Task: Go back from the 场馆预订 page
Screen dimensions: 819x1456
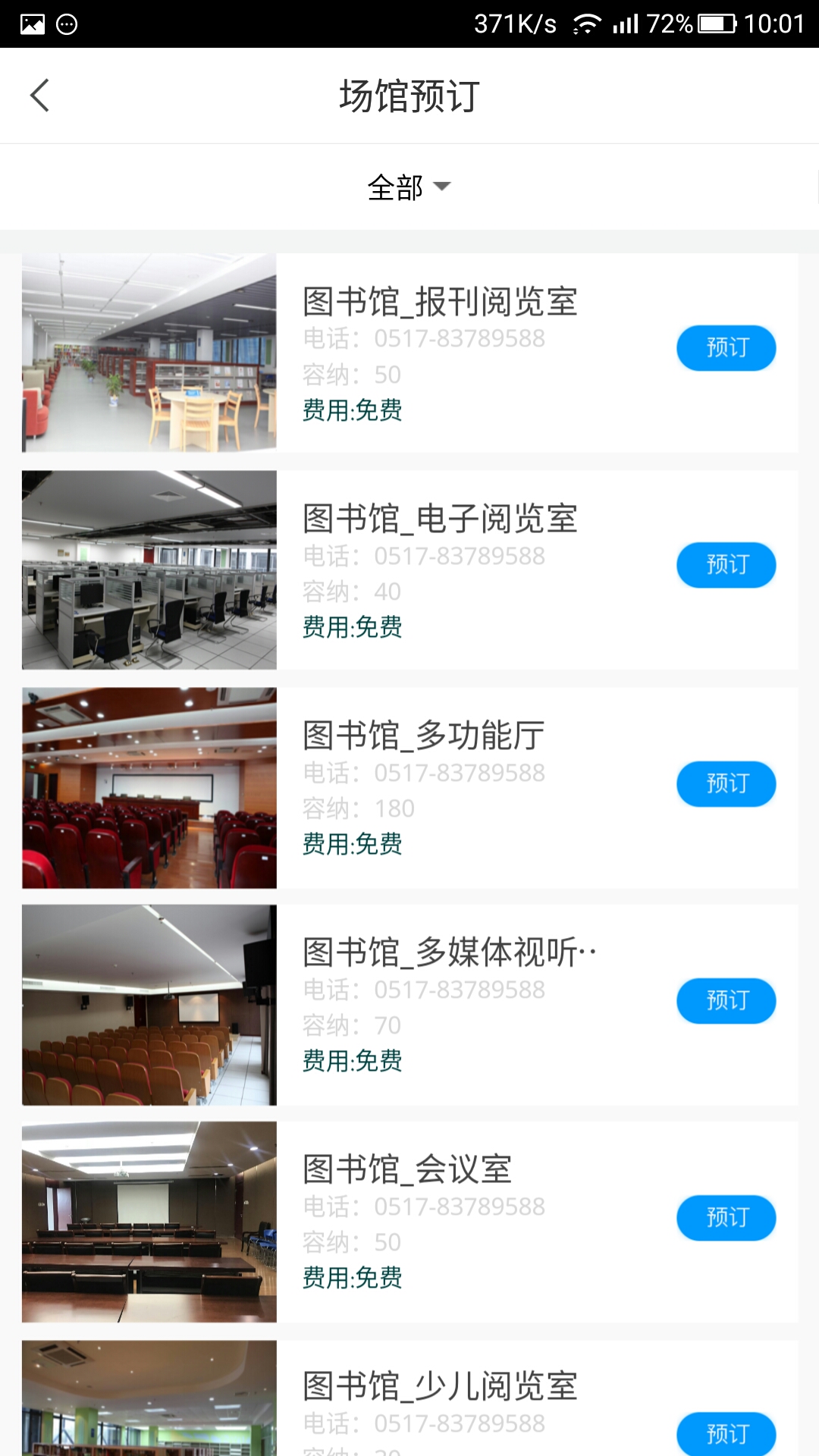Action: 39,96
